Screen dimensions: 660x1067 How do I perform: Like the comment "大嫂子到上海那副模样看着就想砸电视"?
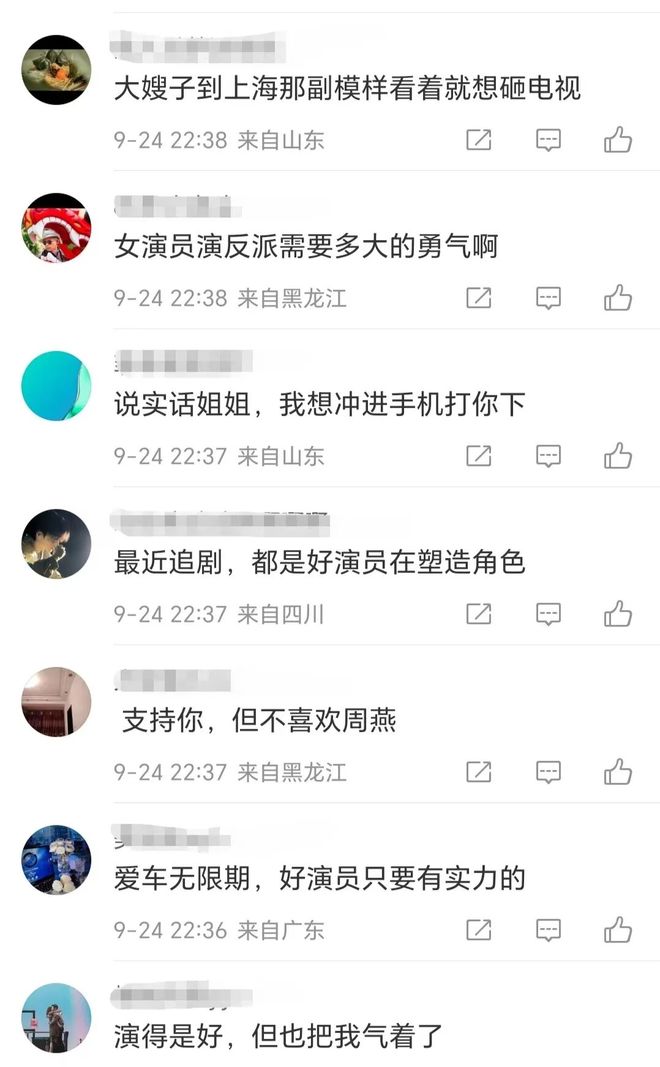click(618, 140)
